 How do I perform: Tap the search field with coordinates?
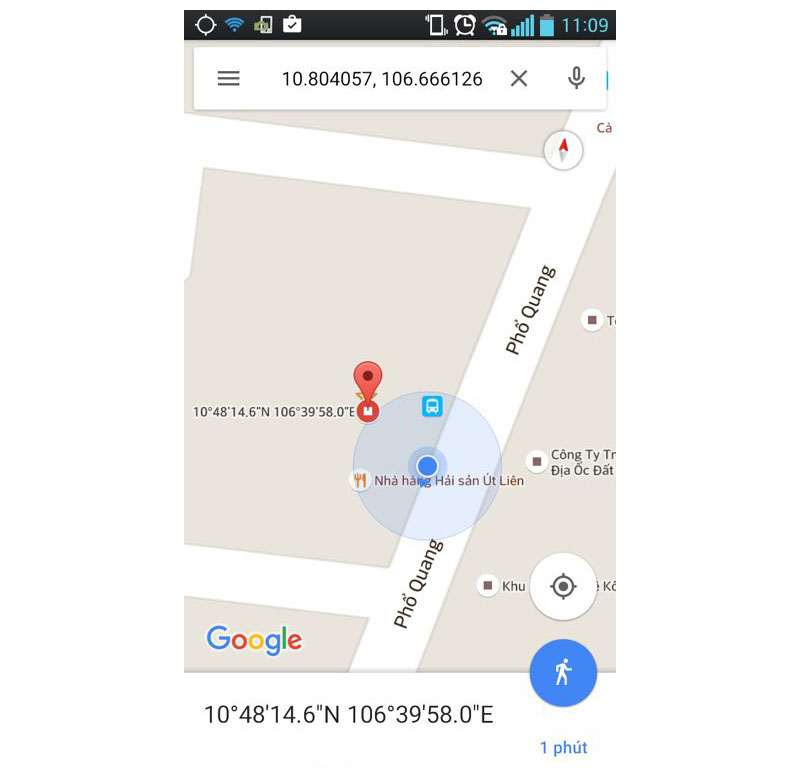382,78
